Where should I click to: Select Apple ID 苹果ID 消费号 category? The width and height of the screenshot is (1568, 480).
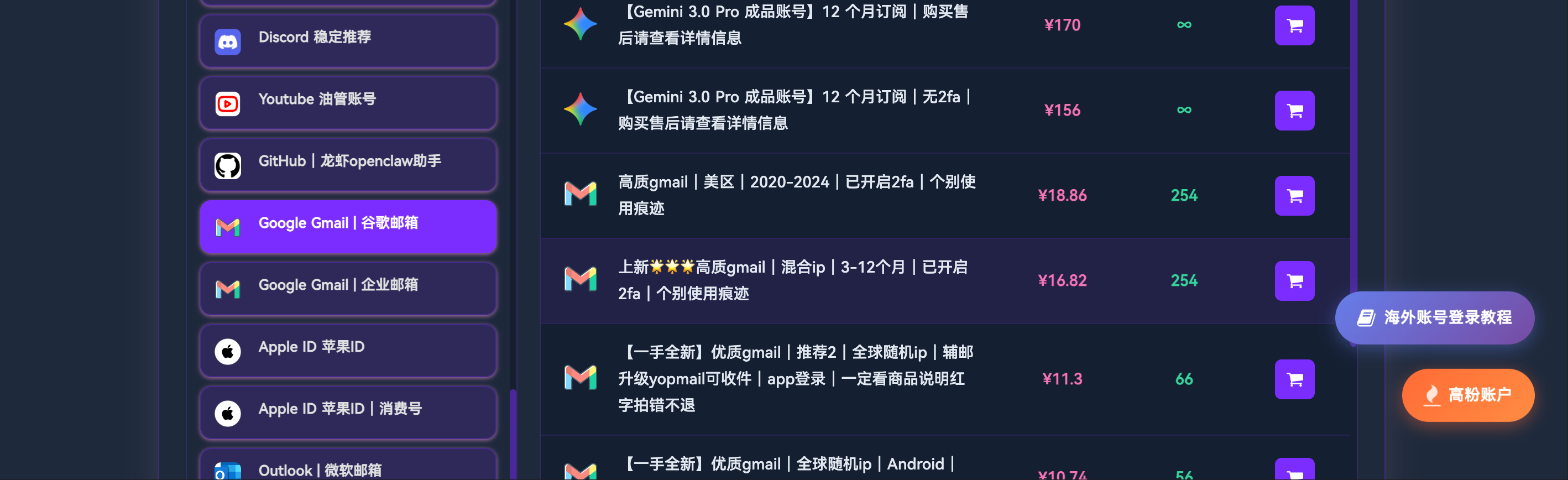point(348,413)
